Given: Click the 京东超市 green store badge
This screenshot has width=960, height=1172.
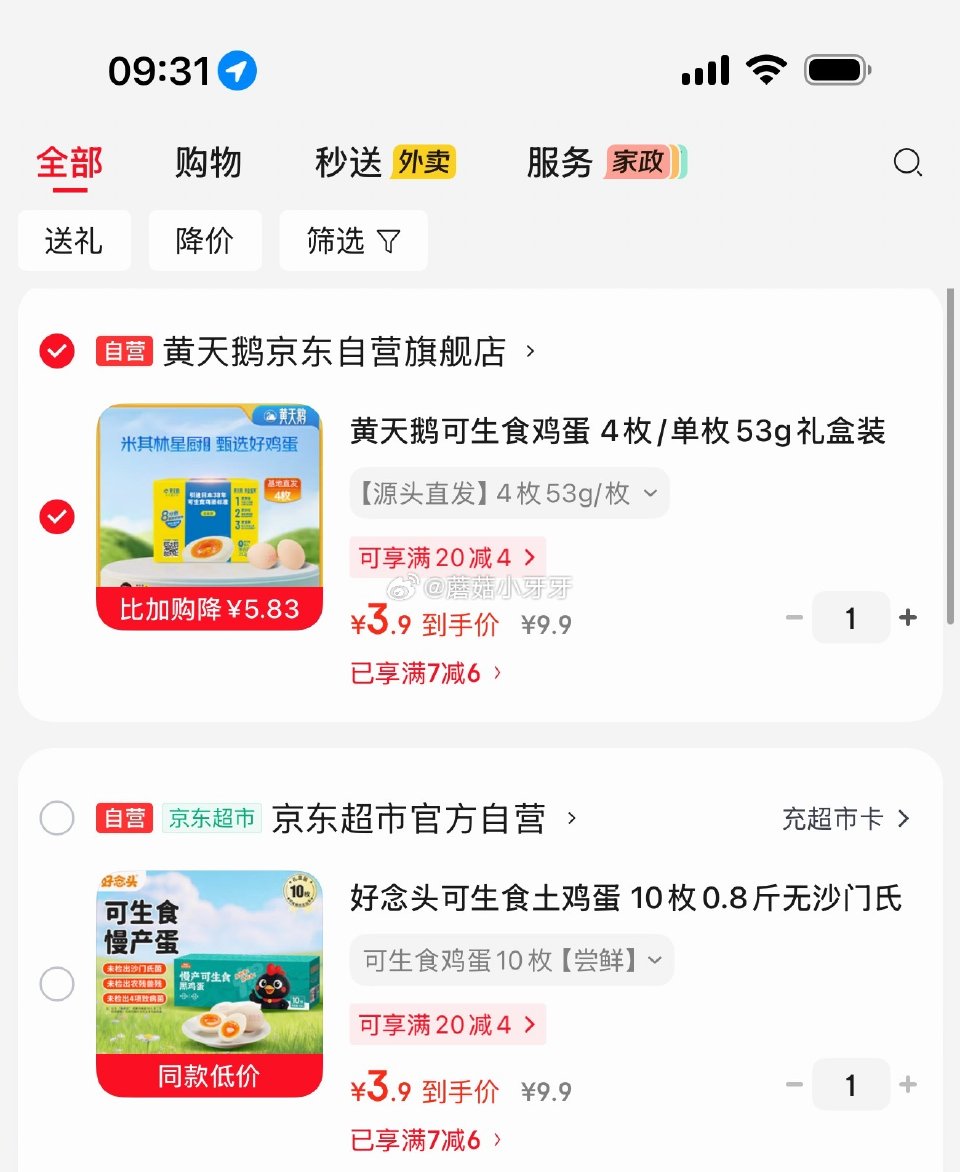Looking at the screenshot, I should [x=211, y=818].
